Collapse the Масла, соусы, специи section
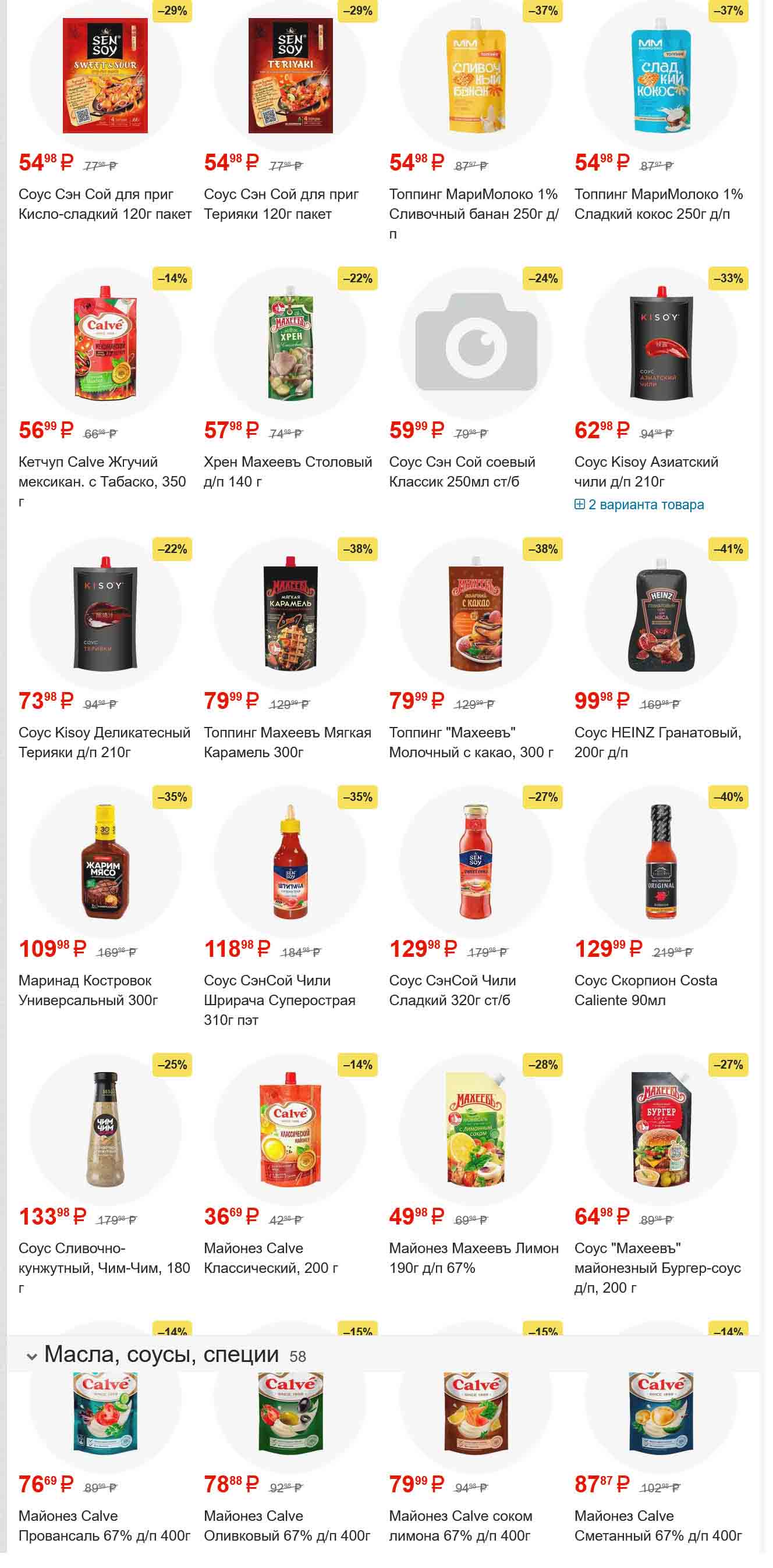The width and height of the screenshot is (773, 1568). coord(31,1356)
